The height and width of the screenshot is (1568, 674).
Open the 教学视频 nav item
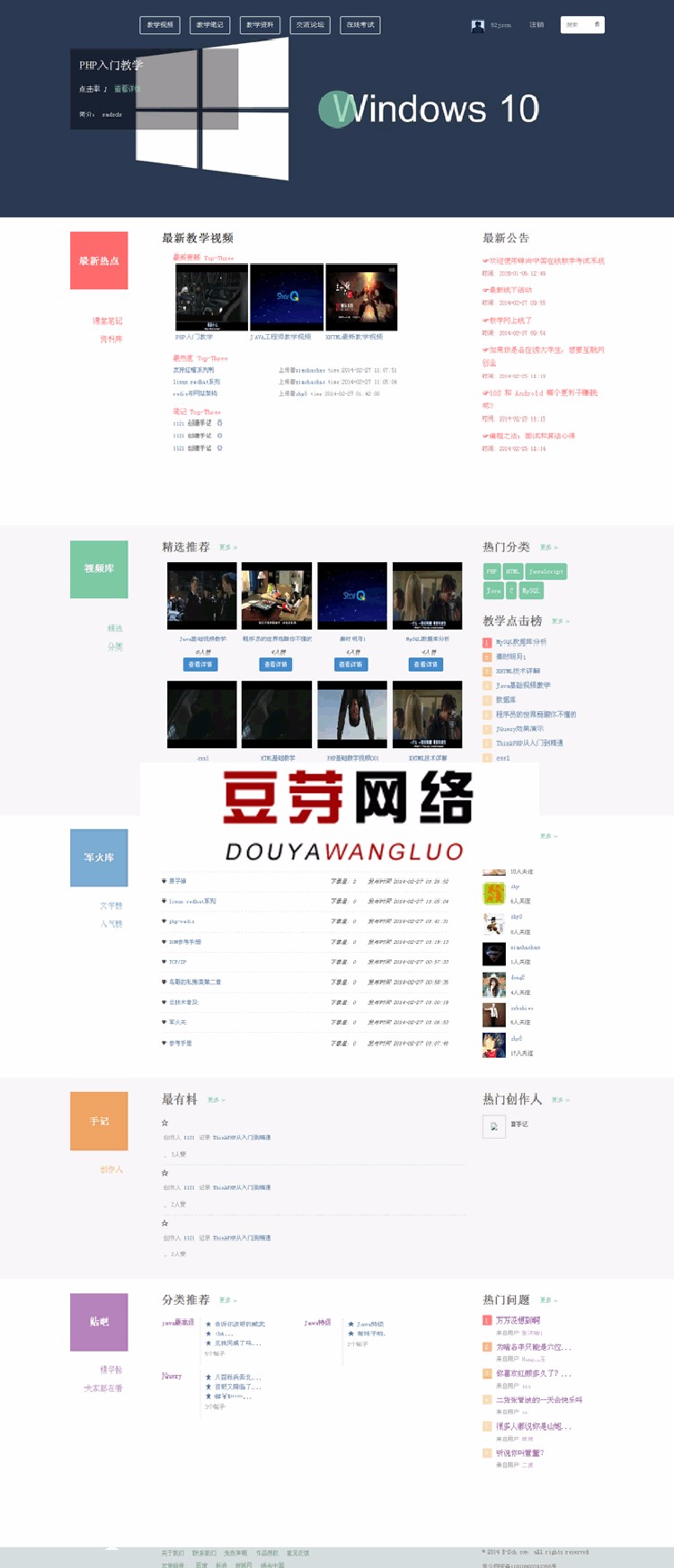(x=160, y=25)
